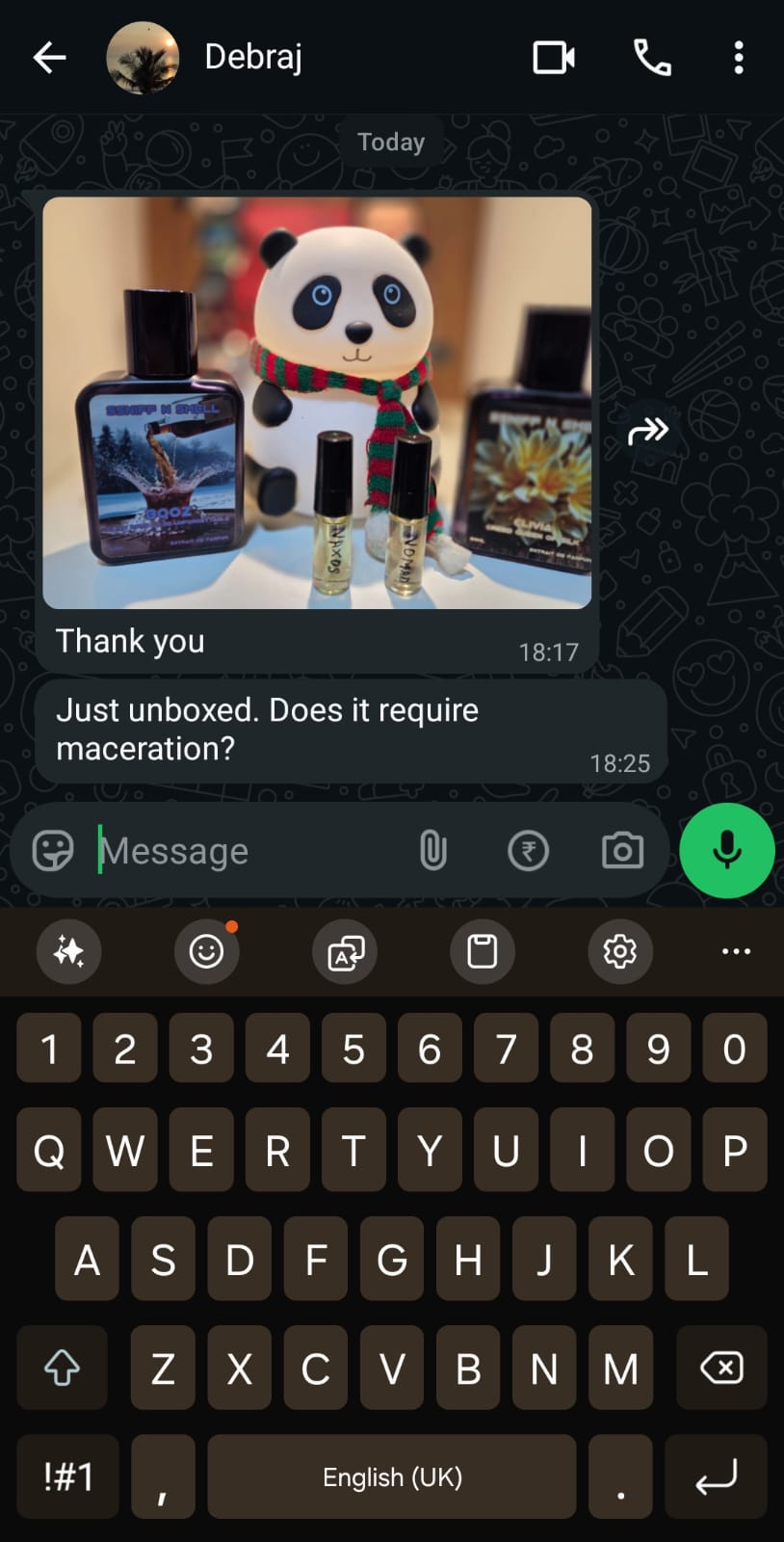Open the keyboard translate tool
Image resolution: width=784 pixels, height=1542 pixels.
point(345,952)
